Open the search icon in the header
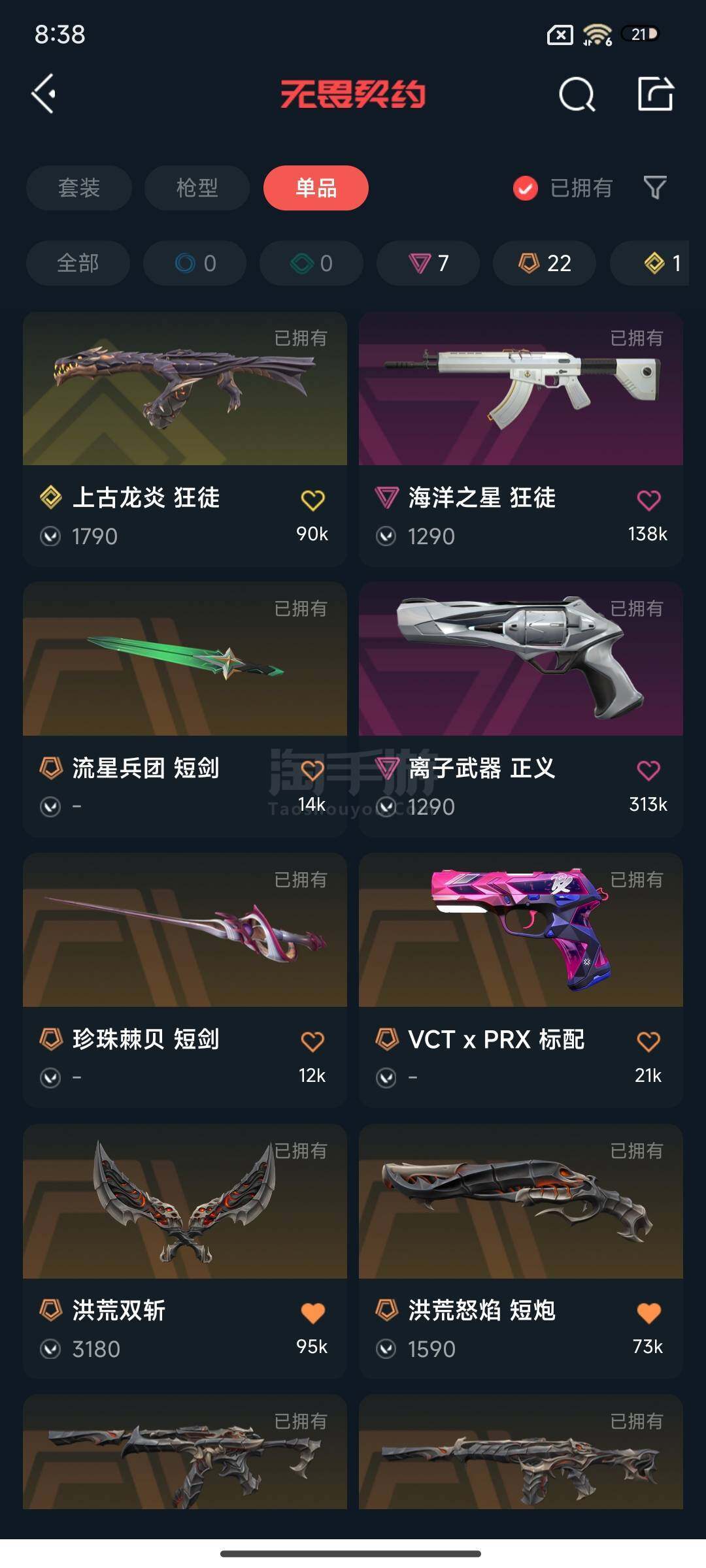 [577, 95]
